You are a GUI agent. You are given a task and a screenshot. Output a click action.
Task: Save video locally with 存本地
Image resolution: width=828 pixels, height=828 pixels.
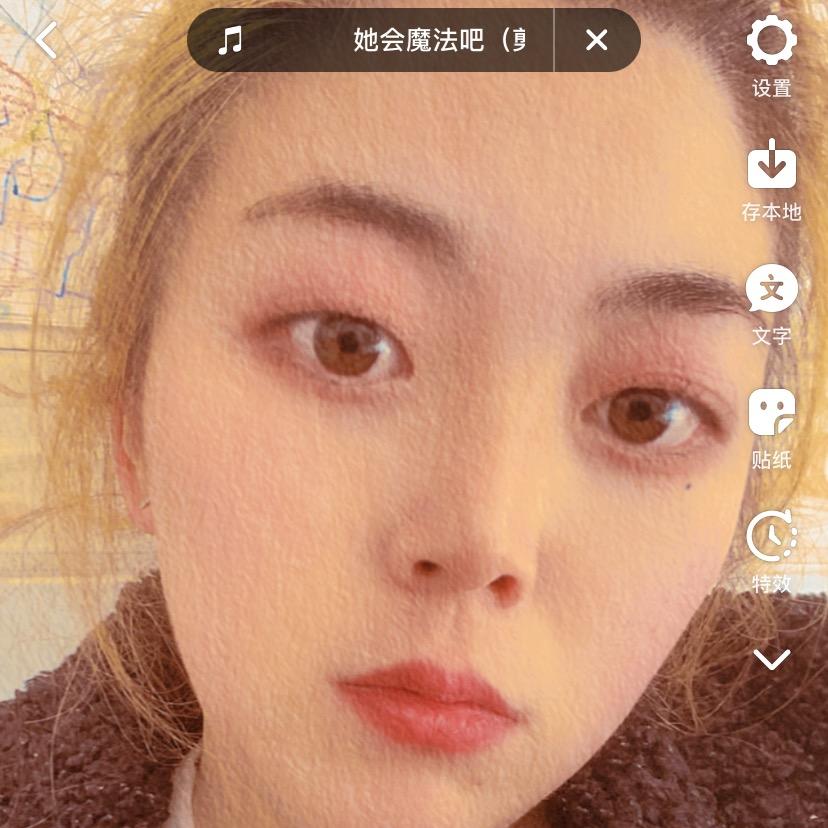pos(771,179)
